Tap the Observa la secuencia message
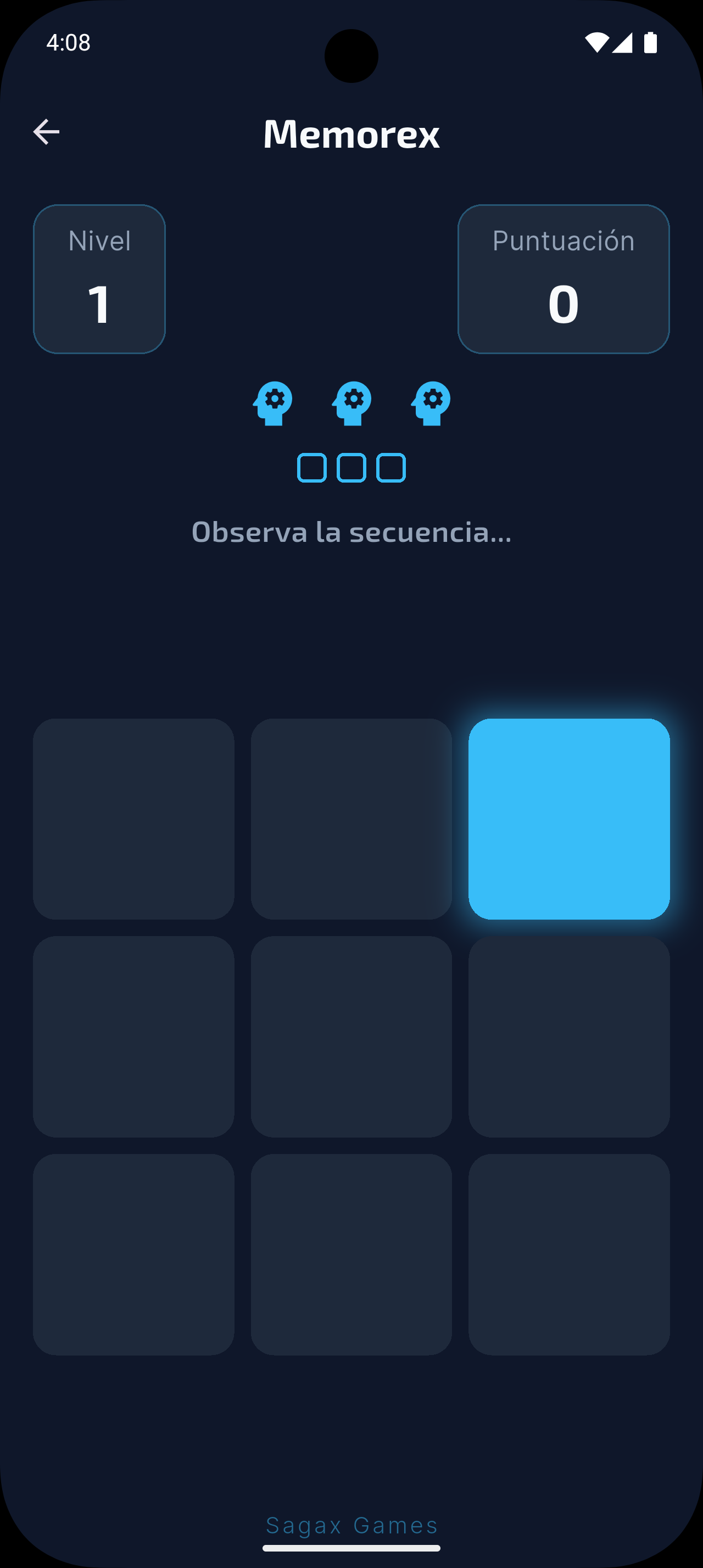Screen dimensions: 703x1568 [x=350, y=533]
